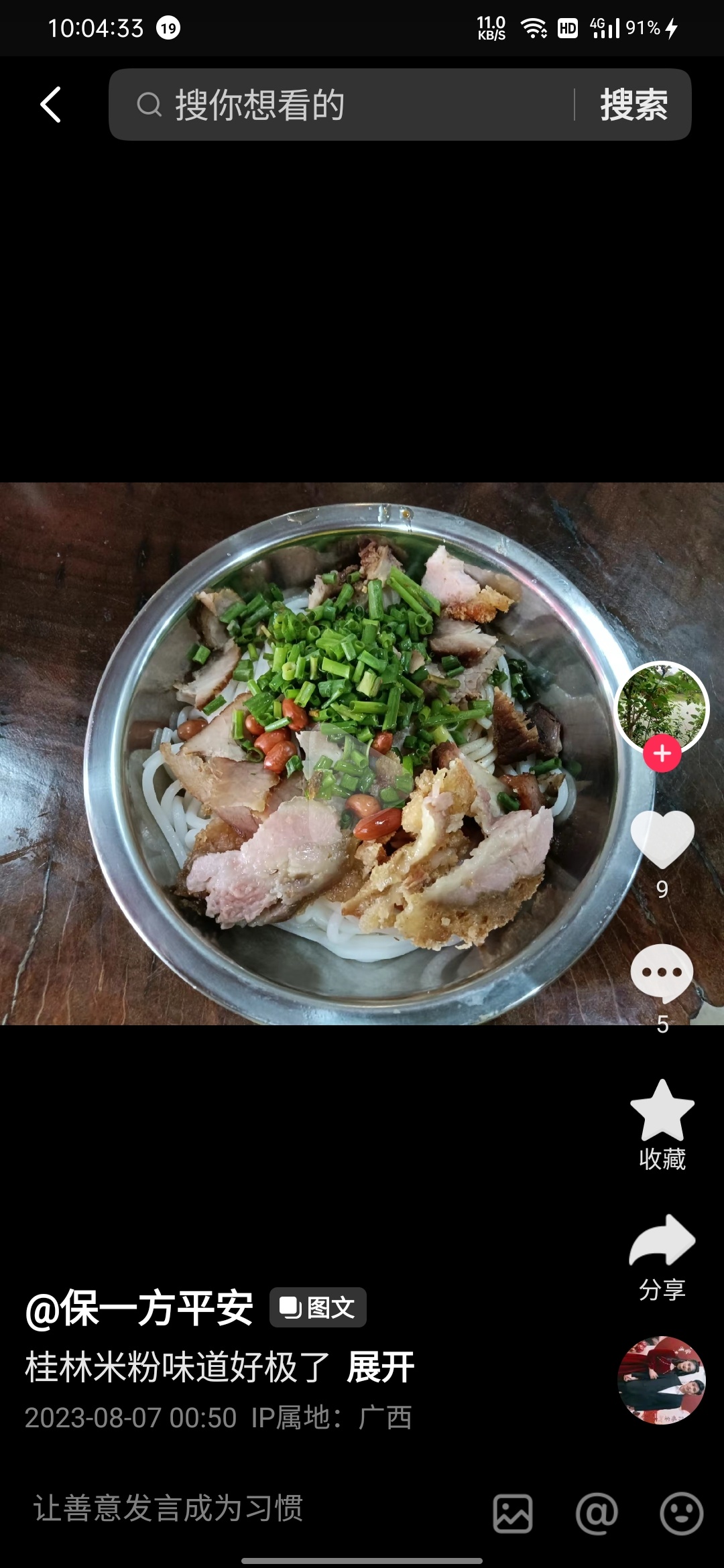Follow the author with the red plus
This screenshot has height=1568, width=724.
[x=662, y=753]
